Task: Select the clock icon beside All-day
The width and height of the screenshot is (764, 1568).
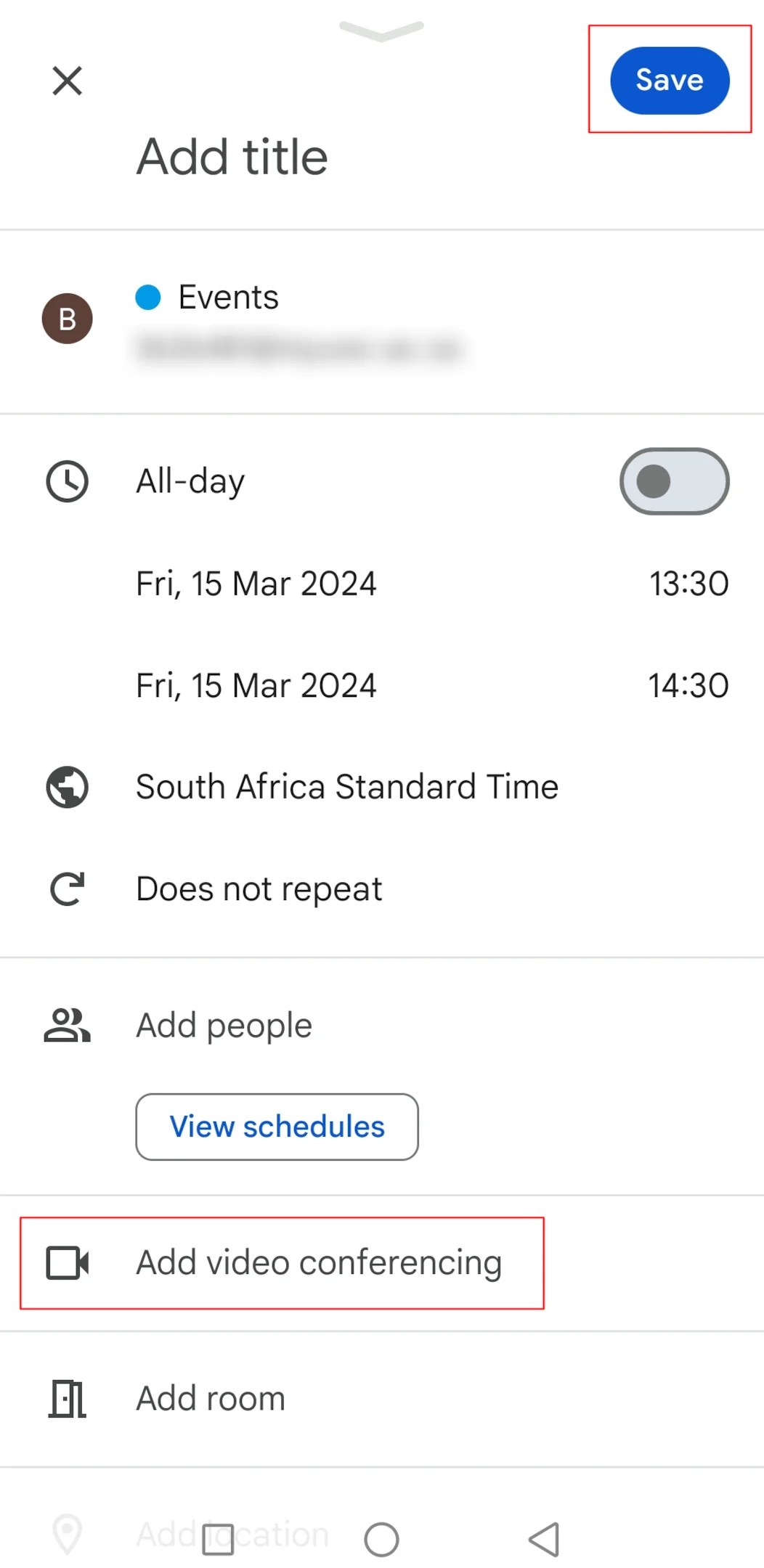Action: coord(66,481)
